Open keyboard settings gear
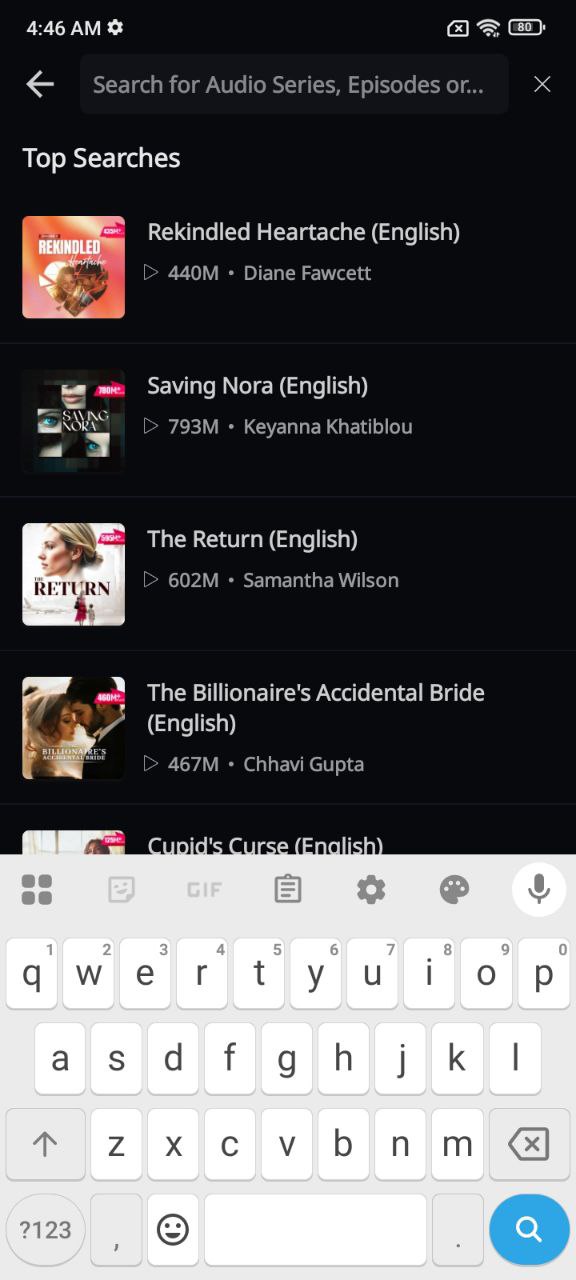The image size is (576, 1280). (x=371, y=889)
